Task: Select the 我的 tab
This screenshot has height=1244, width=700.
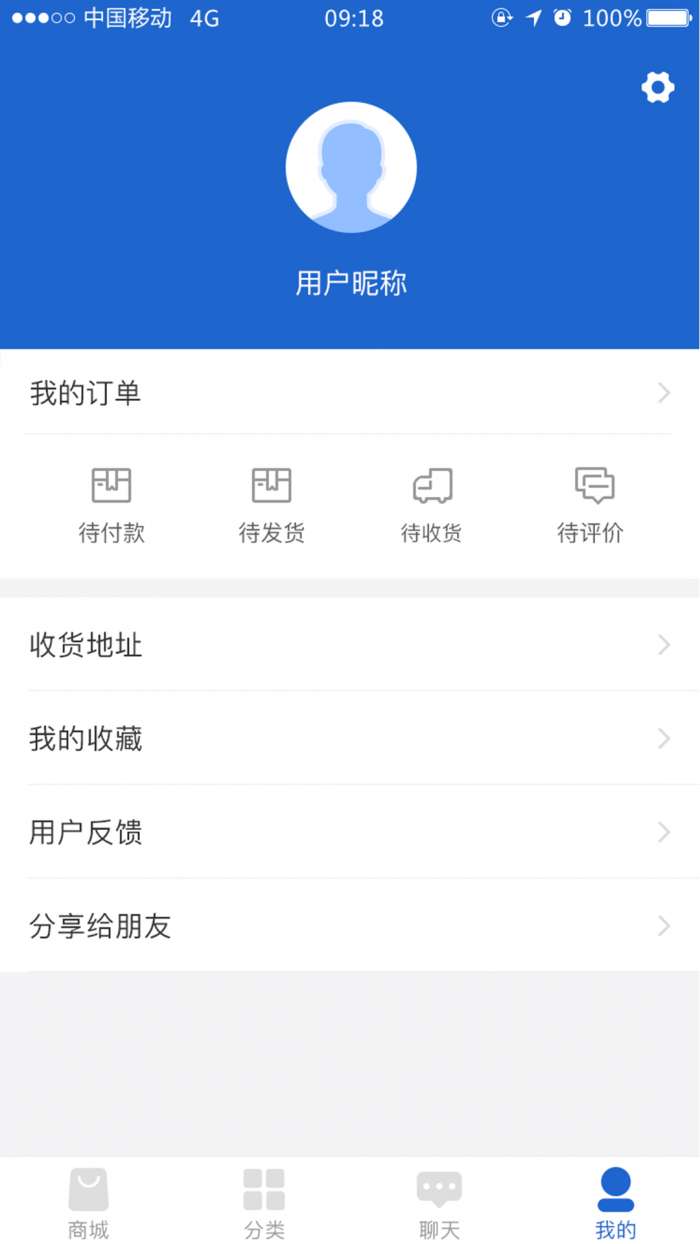Action: coord(615,1203)
